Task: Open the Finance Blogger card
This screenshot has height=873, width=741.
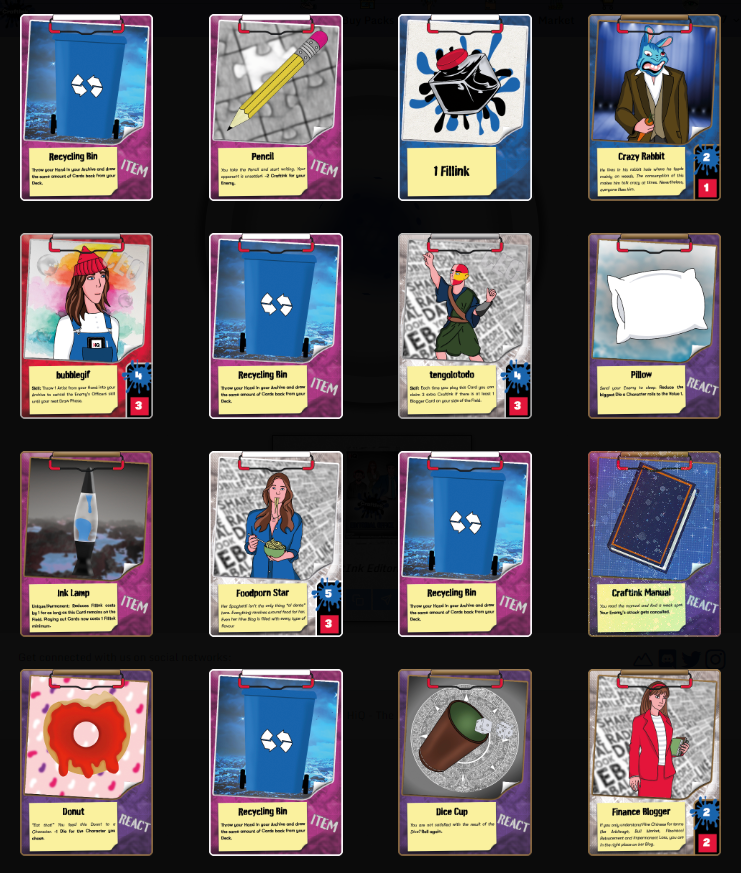Action: 654,762
